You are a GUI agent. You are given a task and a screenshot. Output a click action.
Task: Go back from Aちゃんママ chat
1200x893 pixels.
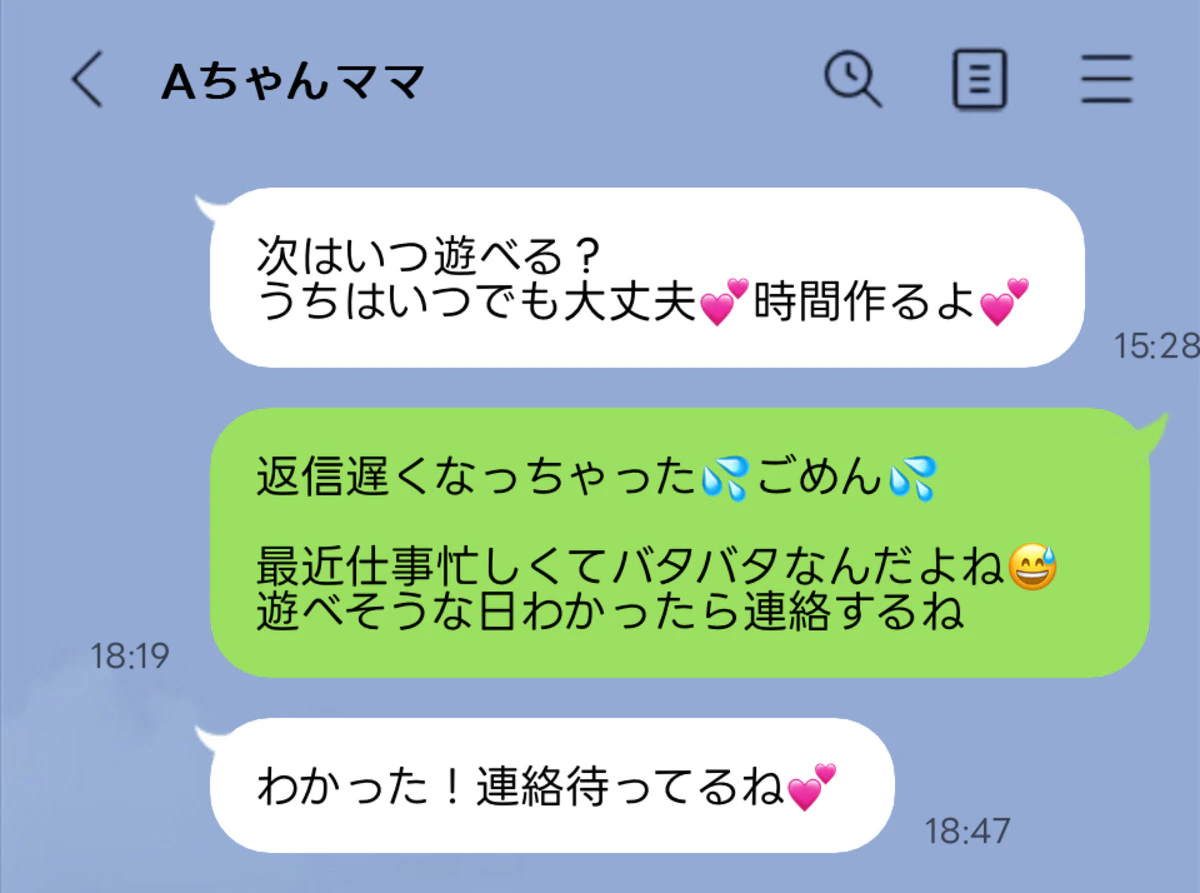[87, 80]
